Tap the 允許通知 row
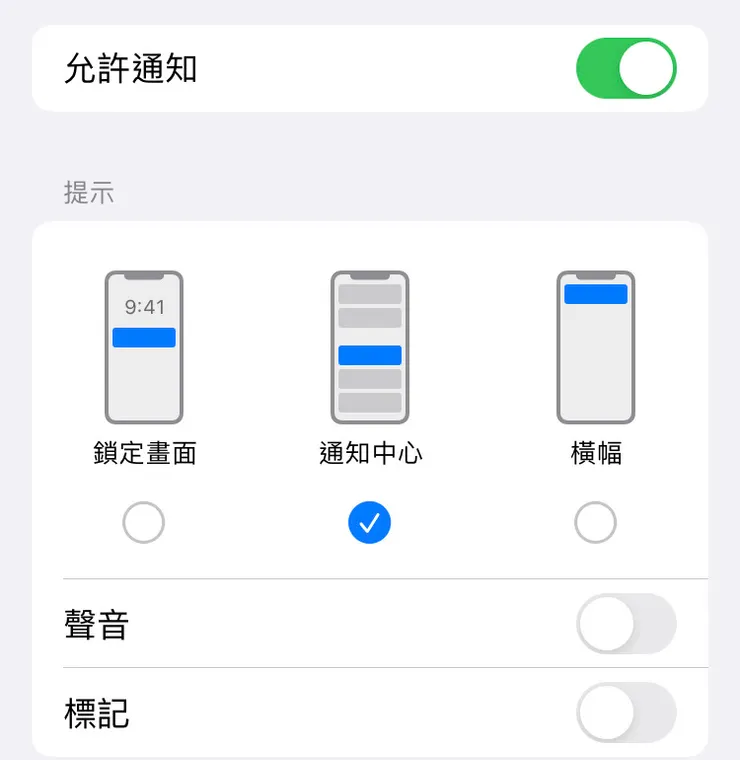The image size is (740, 760). [x=370, y=66]
